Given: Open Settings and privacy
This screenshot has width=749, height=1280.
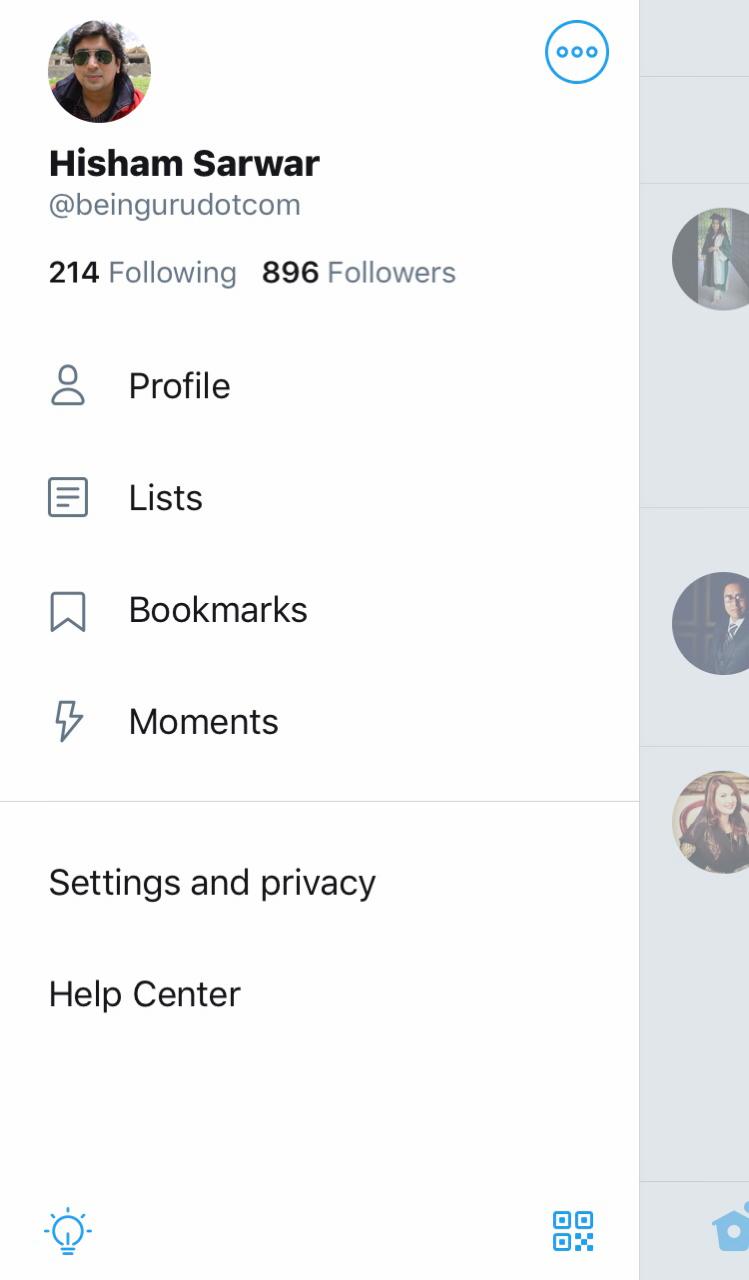Looking at the screenshot, I should [212, 883].
